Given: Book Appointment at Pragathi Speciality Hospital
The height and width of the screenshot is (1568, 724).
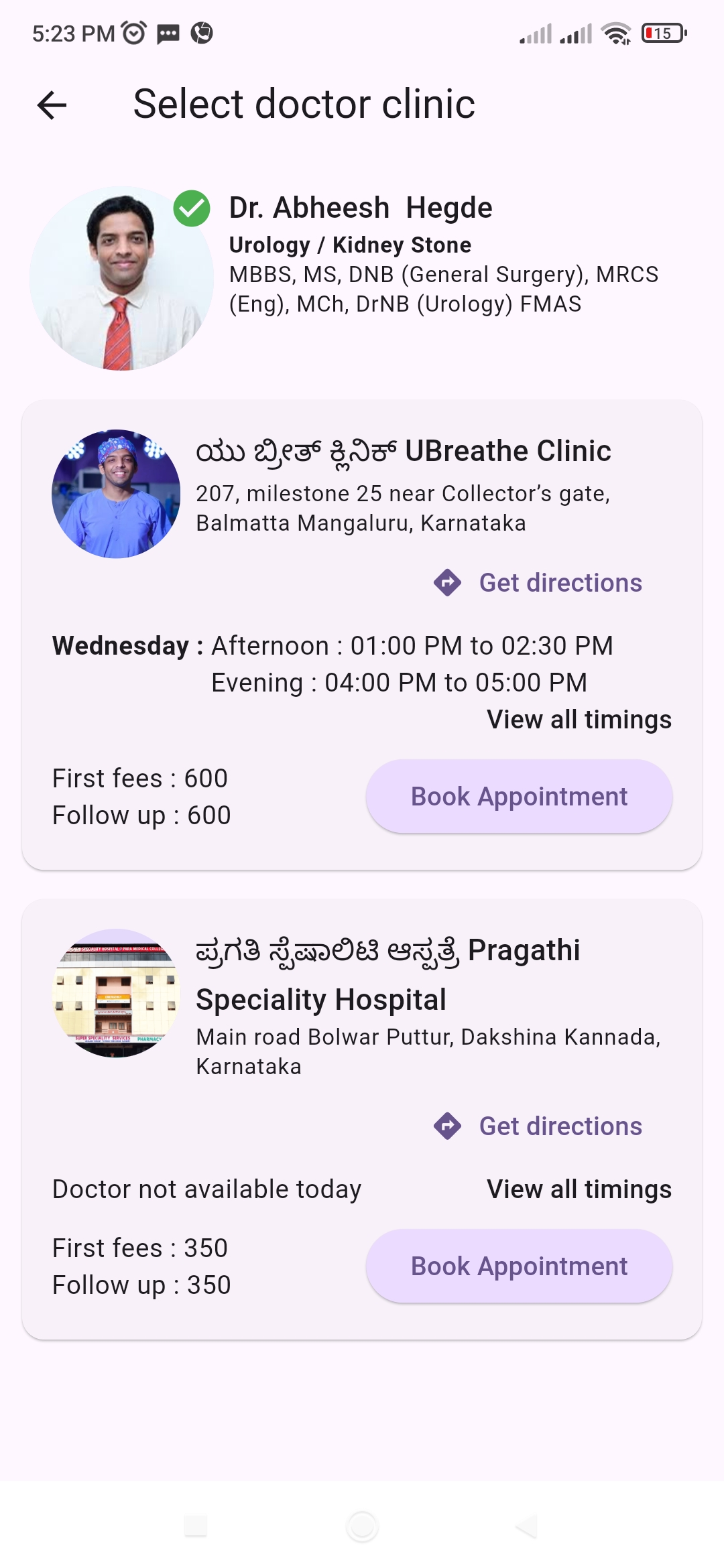Looking at the screenshot, I should (x=519, y=1266).
